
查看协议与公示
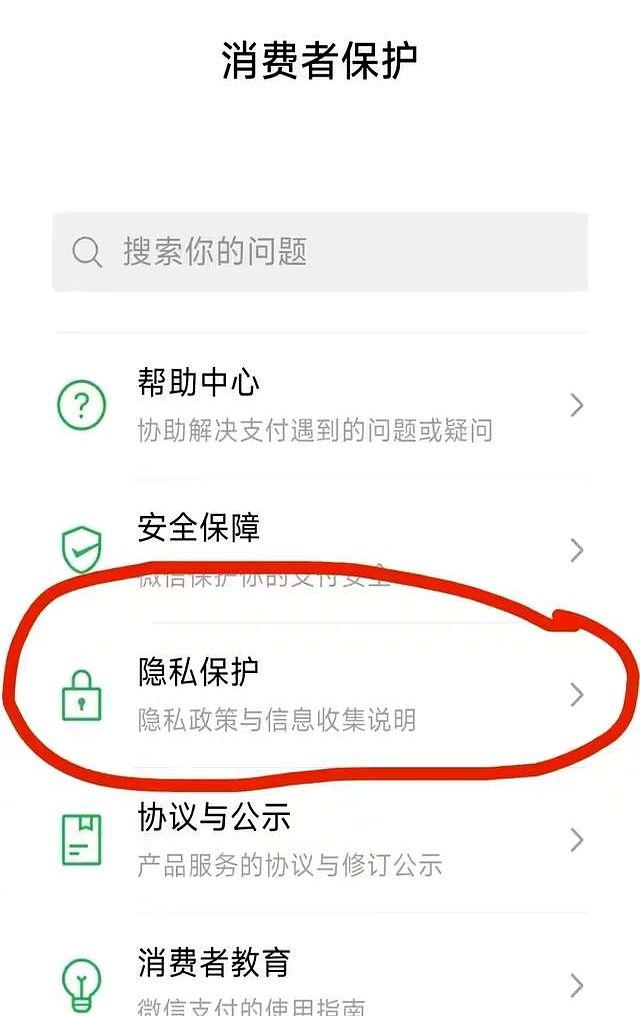point(320,840)
